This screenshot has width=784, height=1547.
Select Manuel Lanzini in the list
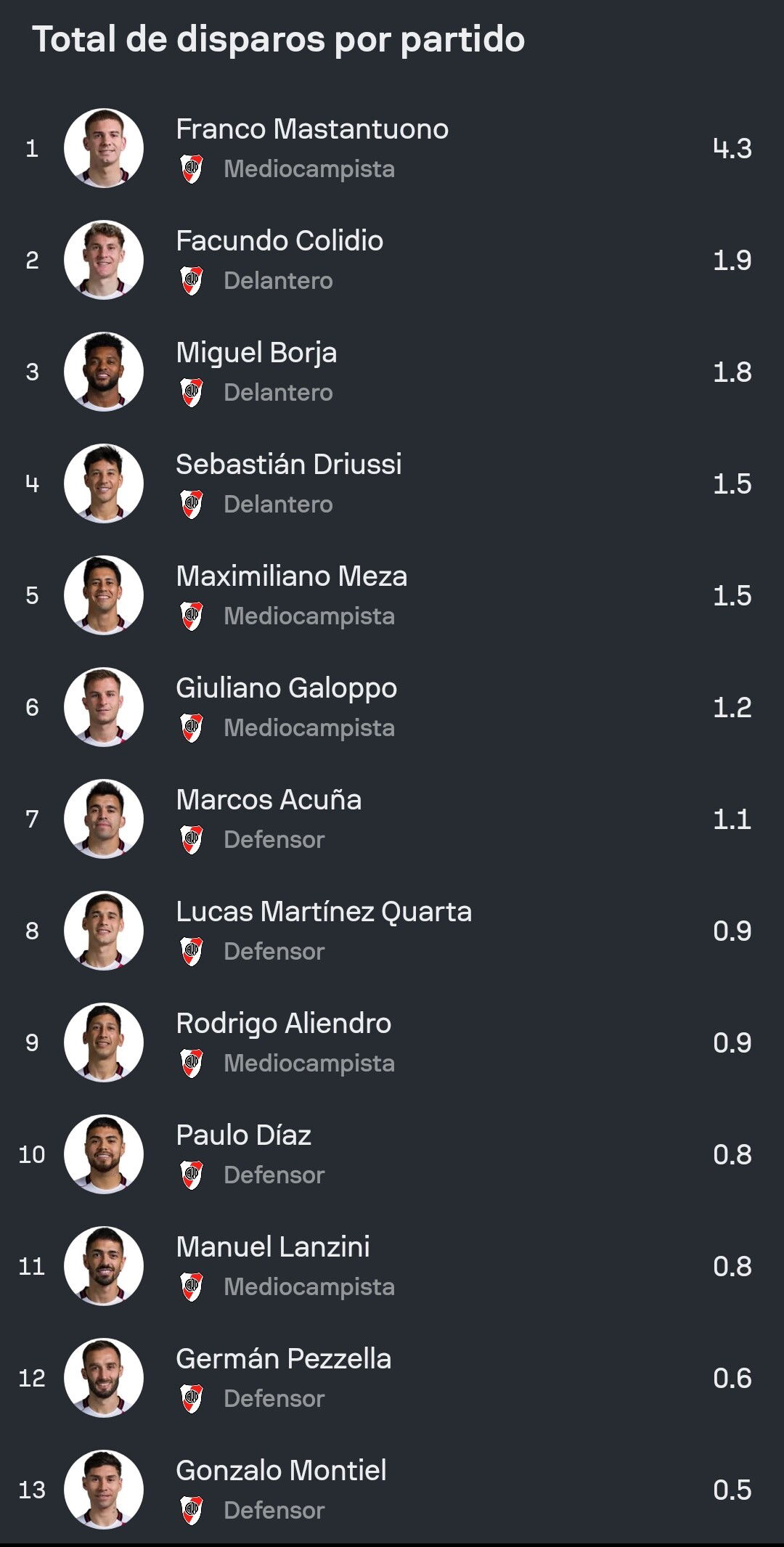392,1266
